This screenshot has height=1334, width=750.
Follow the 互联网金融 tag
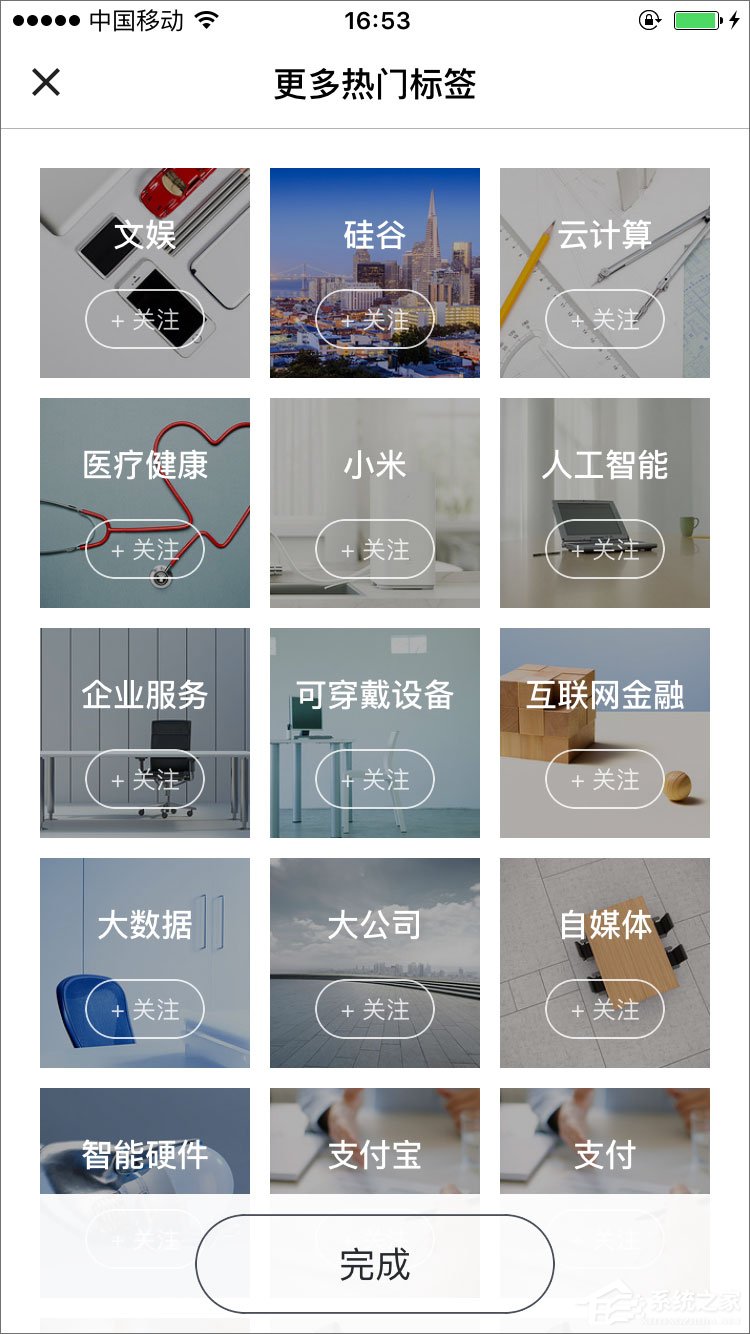click(605, 780)
